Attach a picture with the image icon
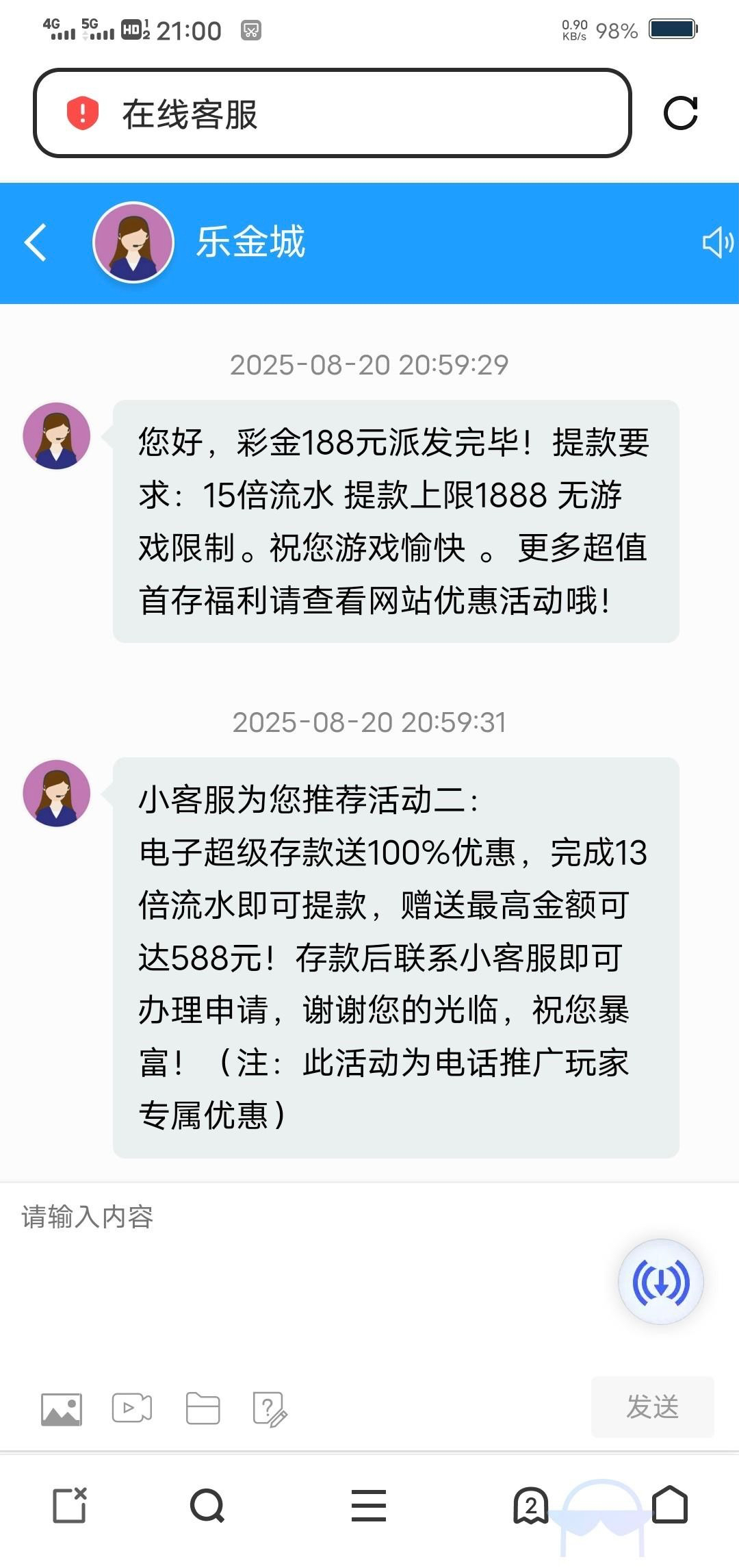This screenshot has height=1568, width=739. (62, 1408)
